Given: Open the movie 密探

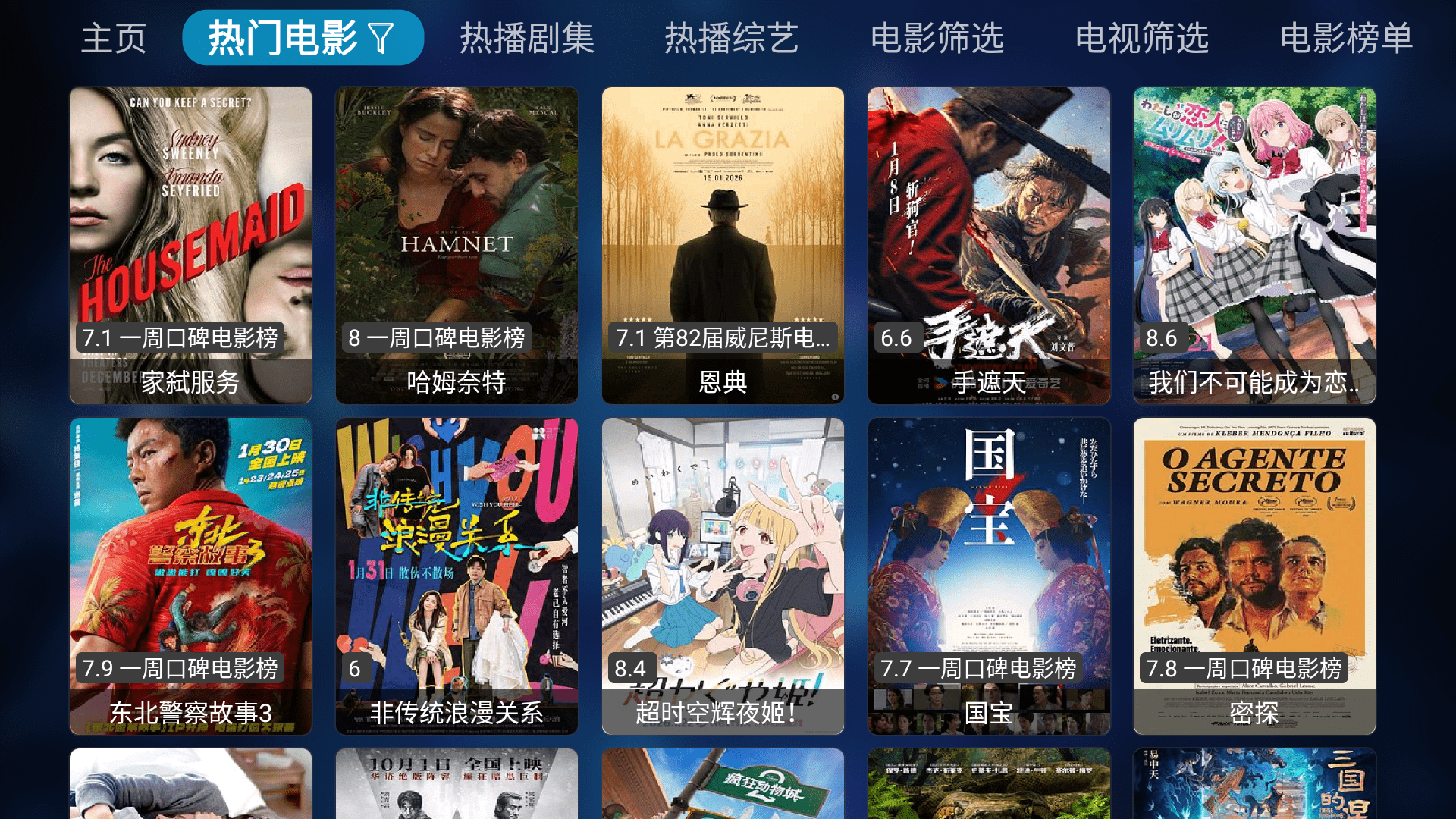Looking at the screenshot, I should (x=1254, y=576).
